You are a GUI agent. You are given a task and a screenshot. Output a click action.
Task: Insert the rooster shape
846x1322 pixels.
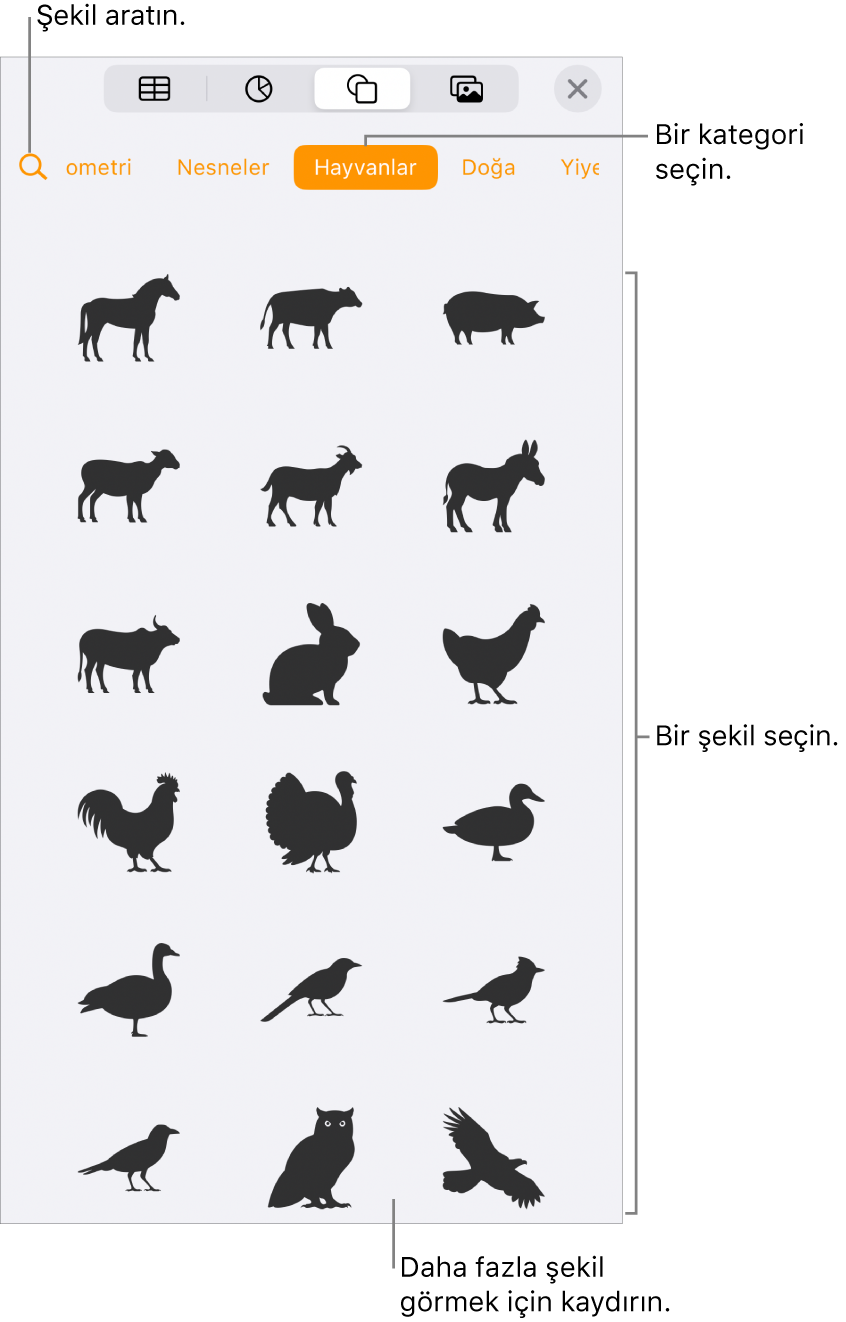click(x=128, y=822)
